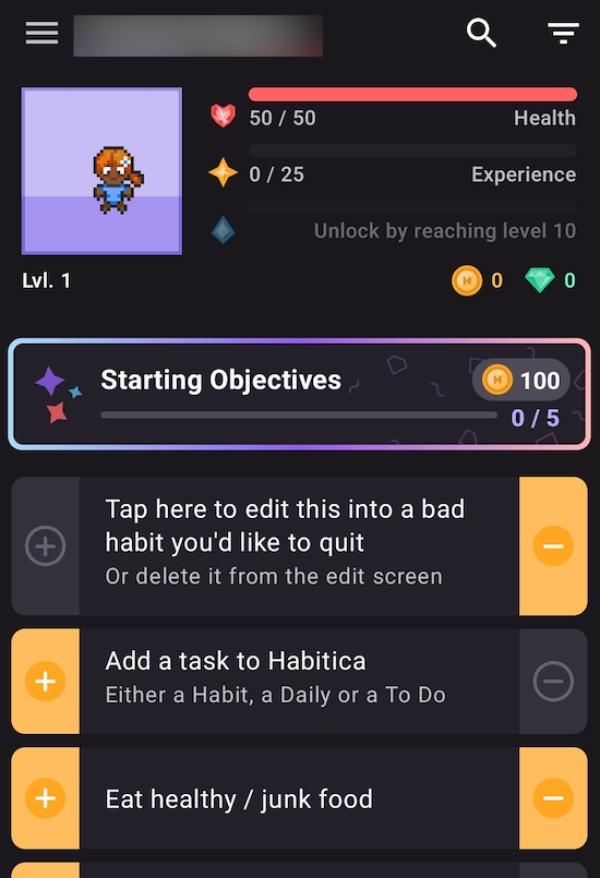Open the Eat healthy / junk food habit

(x=298, y=798)
